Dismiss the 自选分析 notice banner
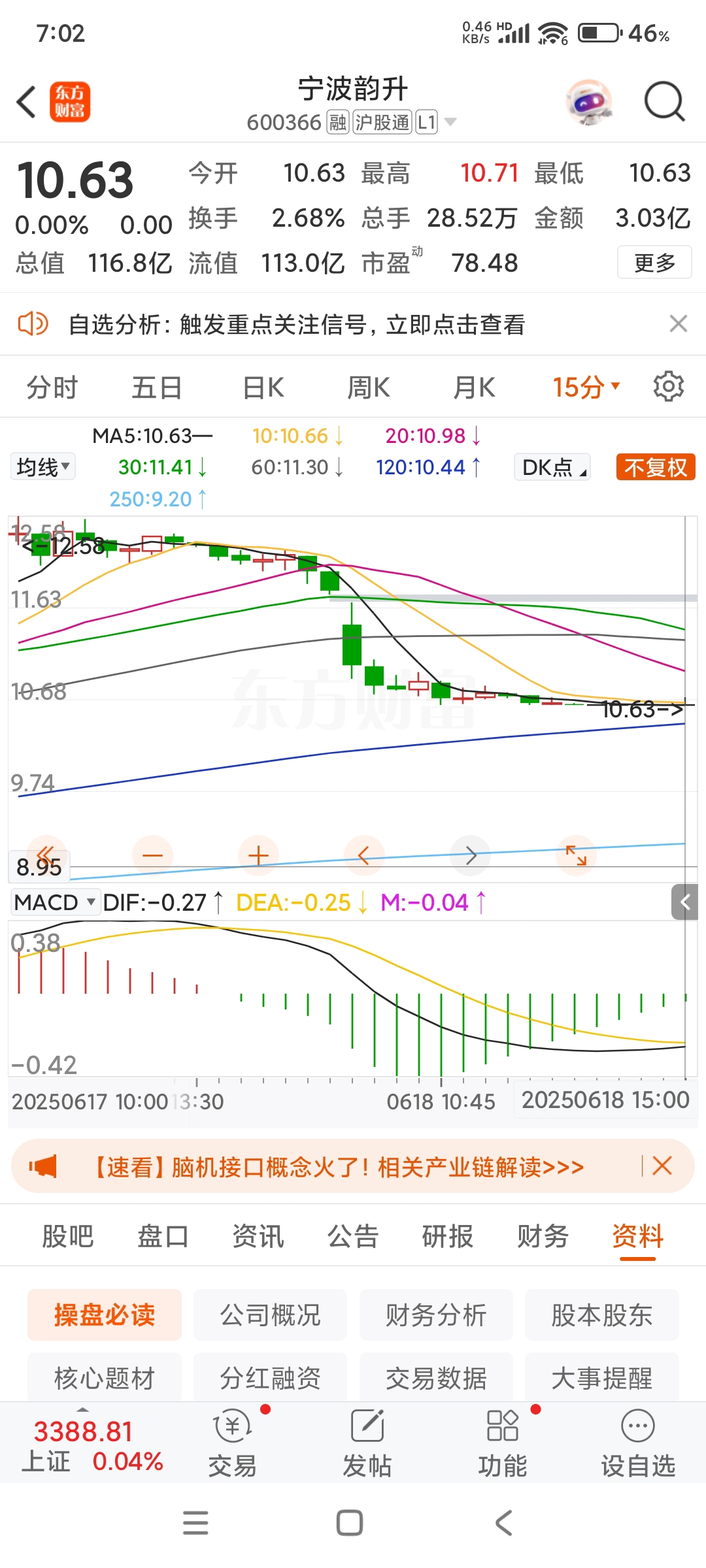This screenshot has width=706, height=1568. pyautogui.click(x=678, y=323)
